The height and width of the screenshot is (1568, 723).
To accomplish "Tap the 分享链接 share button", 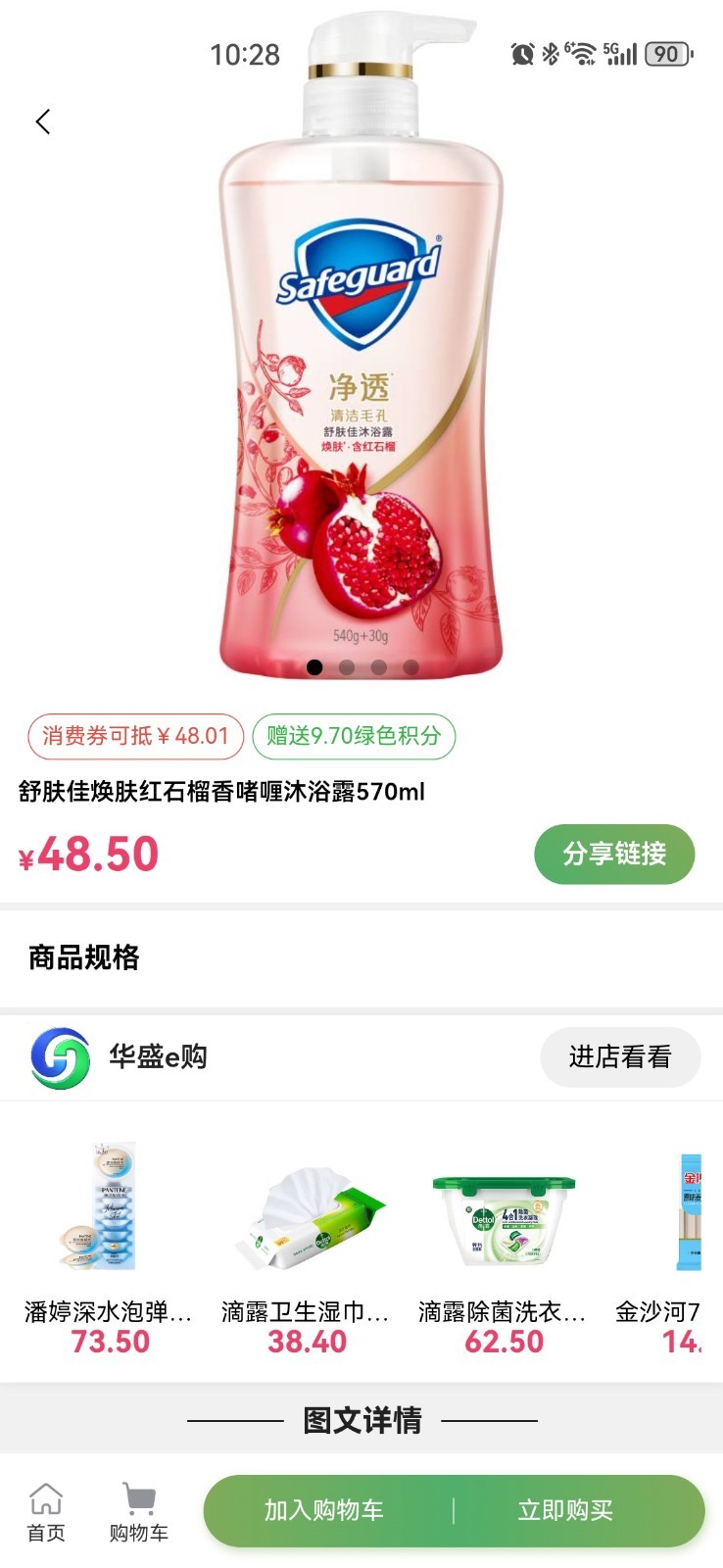I will pos(614,854).
